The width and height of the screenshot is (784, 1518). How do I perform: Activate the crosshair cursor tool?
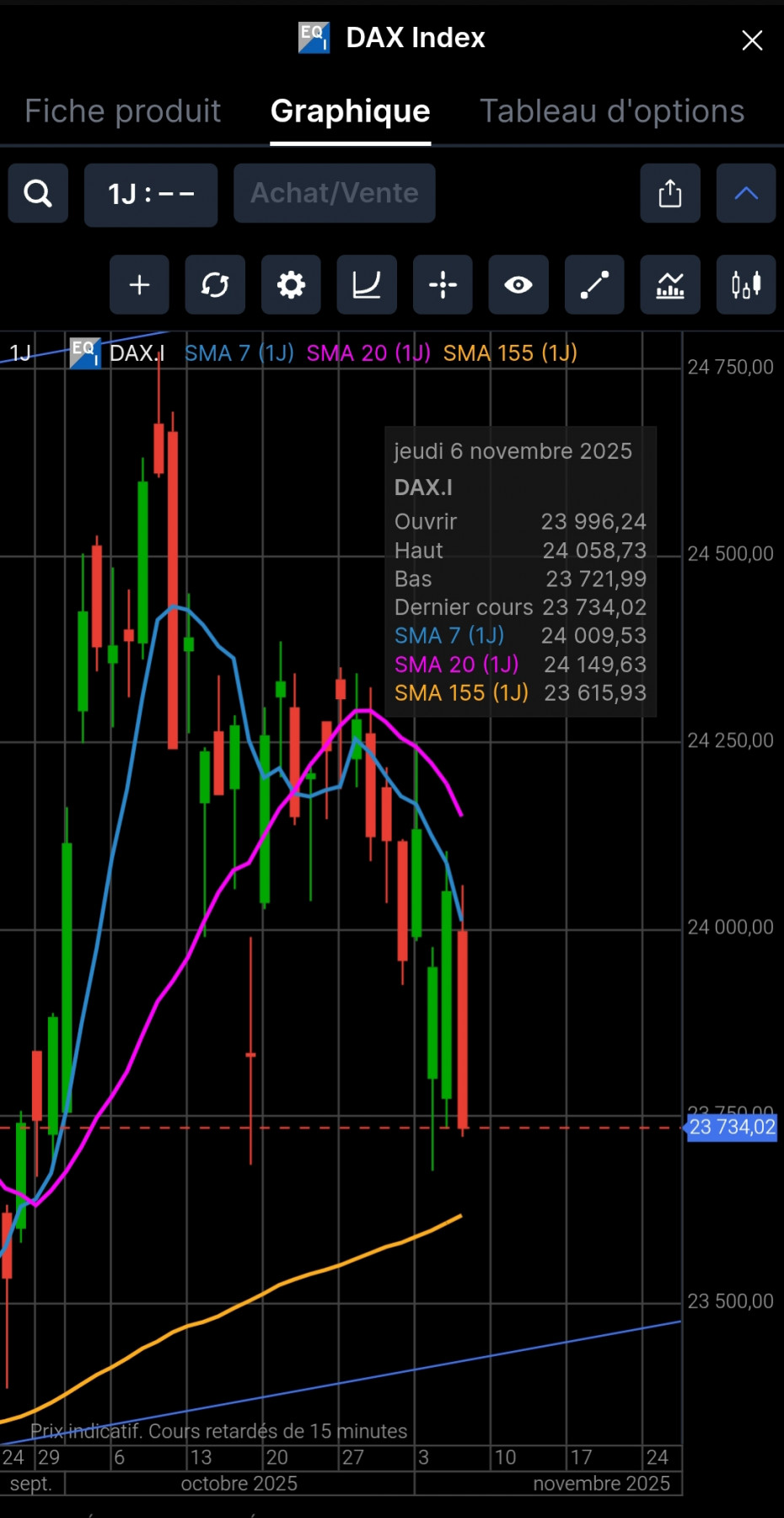click(443, 284)
